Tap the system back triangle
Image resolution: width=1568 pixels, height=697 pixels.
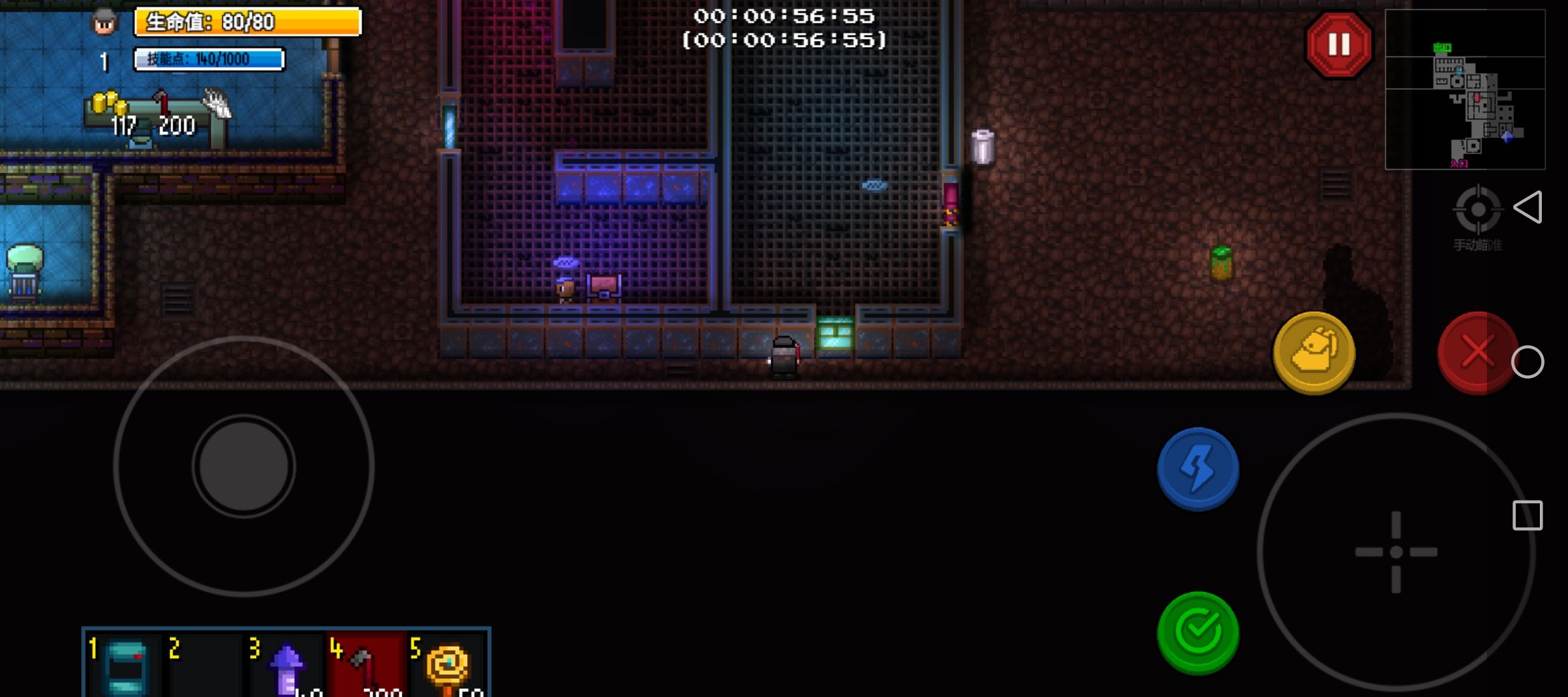pyautogui.click(x=1528, y=208)
